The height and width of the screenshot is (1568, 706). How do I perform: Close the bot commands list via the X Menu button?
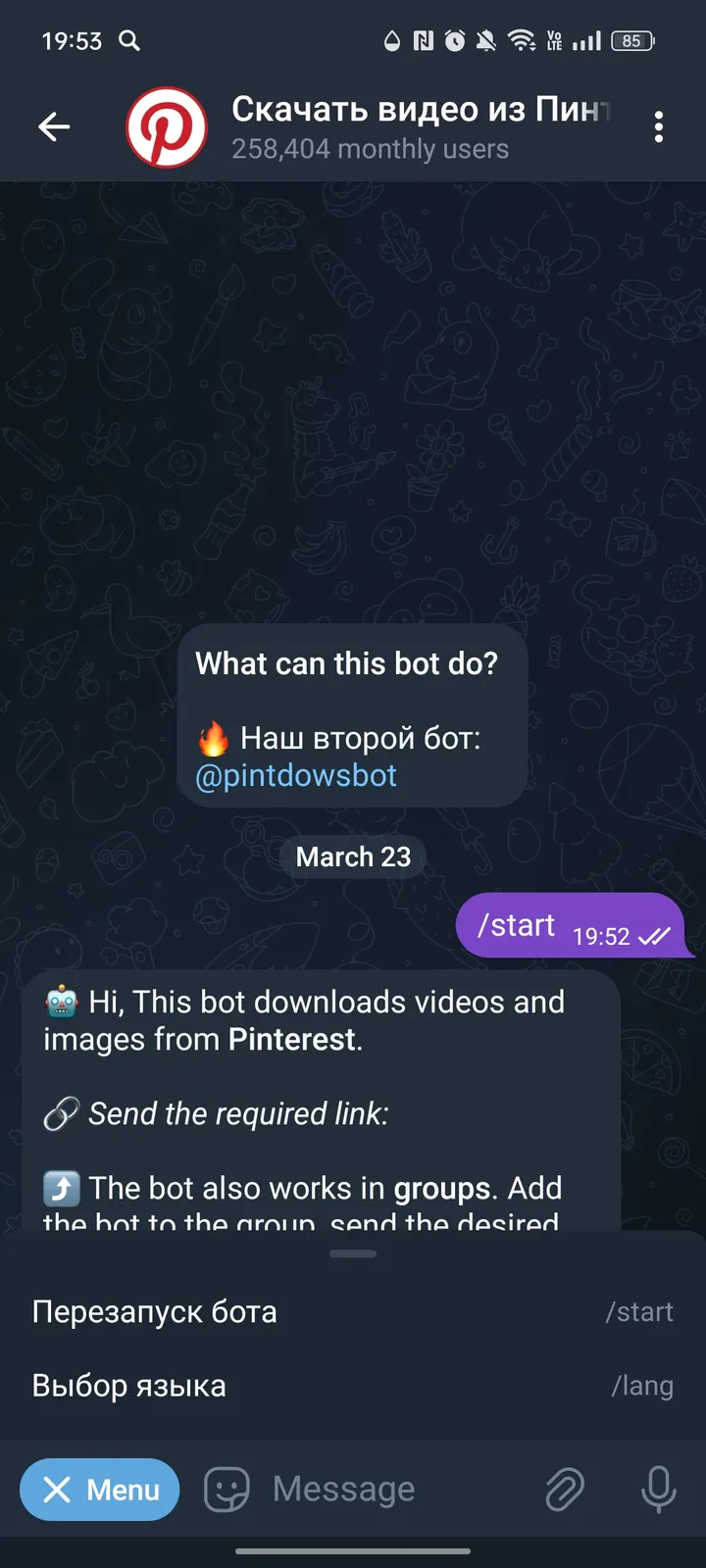[x=99, y=1490]
